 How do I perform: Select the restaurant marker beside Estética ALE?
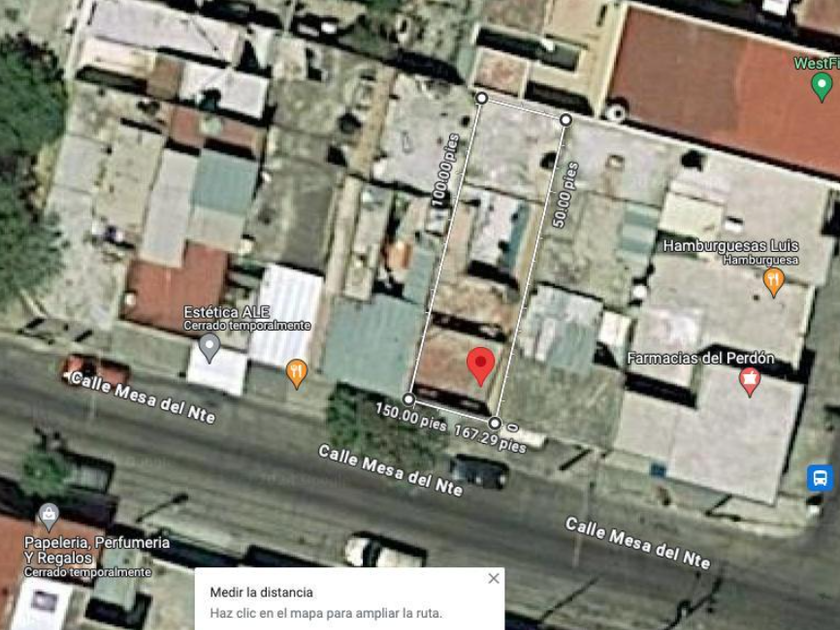click(296, 373)
